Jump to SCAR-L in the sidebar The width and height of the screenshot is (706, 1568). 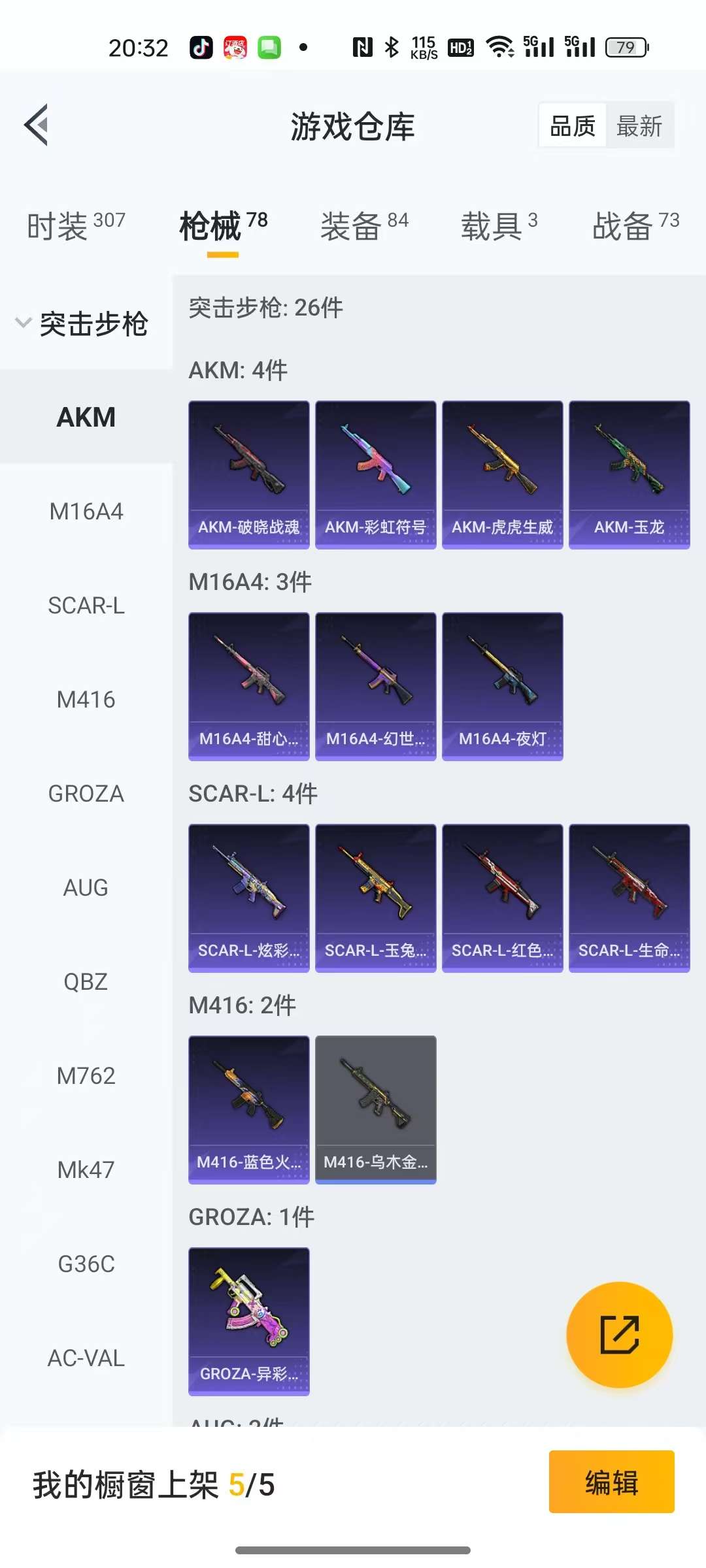click(x=86, y=606)
